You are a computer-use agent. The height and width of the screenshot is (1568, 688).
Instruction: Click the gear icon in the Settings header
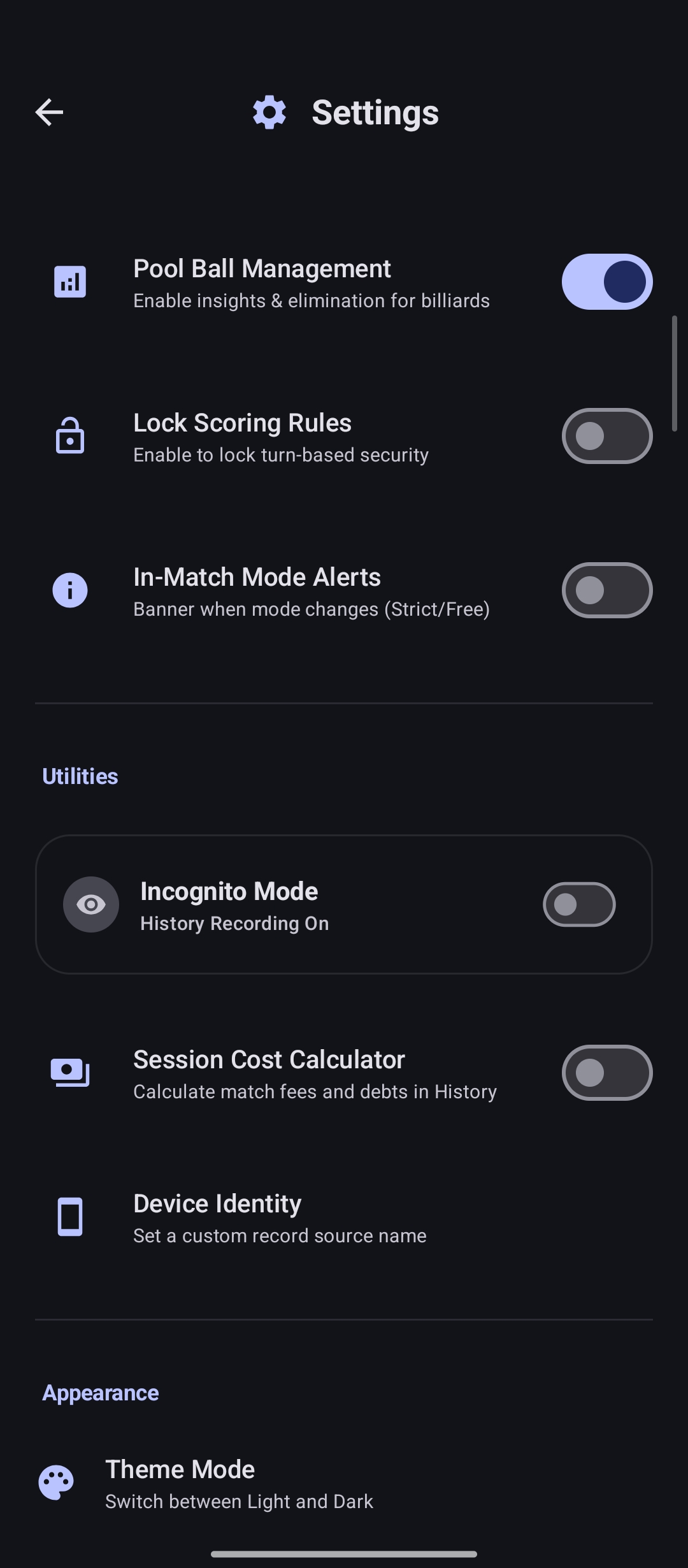[x=268, y=112]
